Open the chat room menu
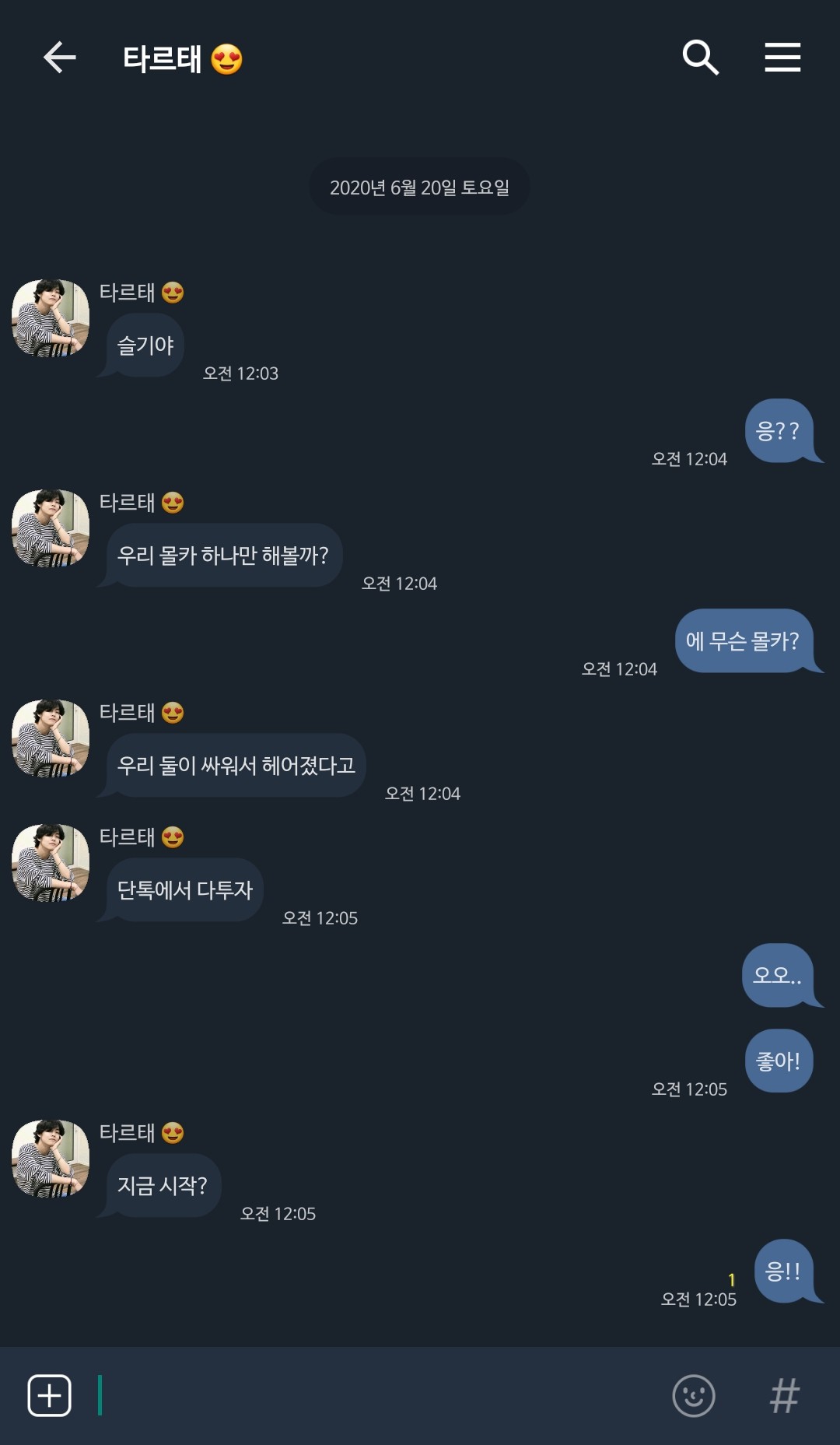The height and width of the screenshot is (1445, 840). tap(782, 58)
